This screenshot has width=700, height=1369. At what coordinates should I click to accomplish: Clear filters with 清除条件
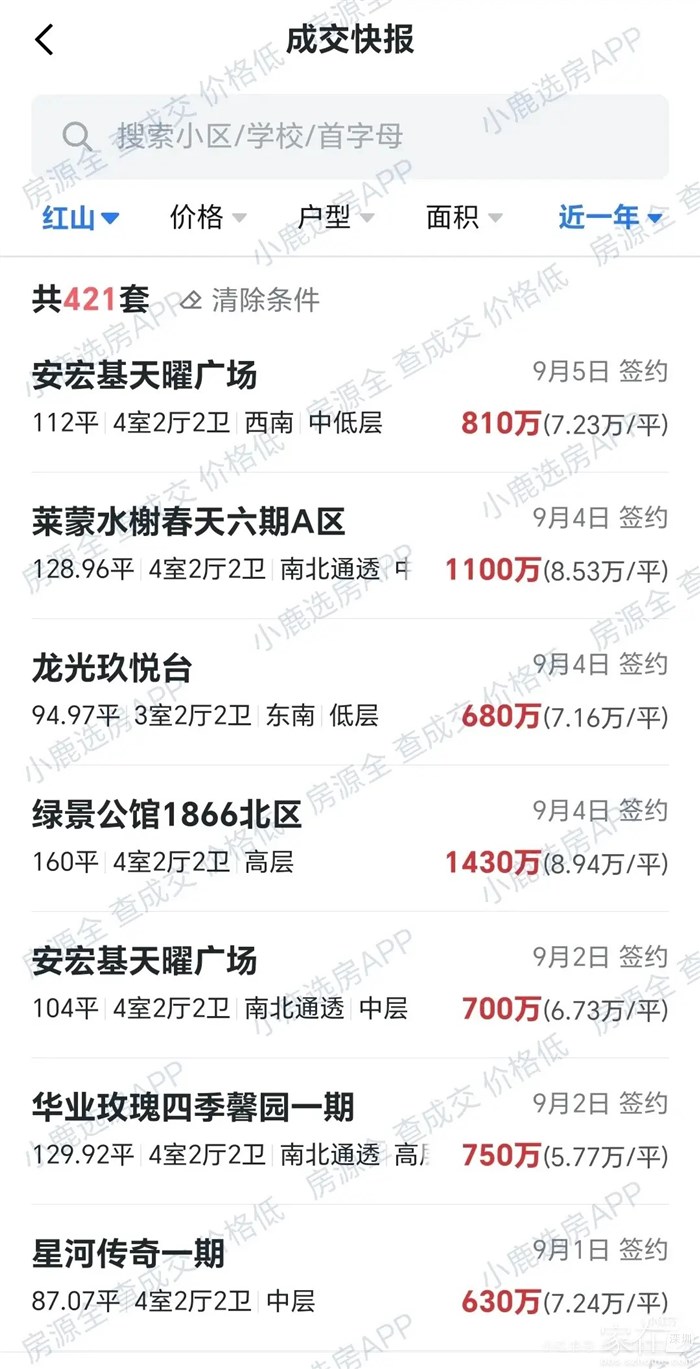pyautogui.click(x=252, y=300)
